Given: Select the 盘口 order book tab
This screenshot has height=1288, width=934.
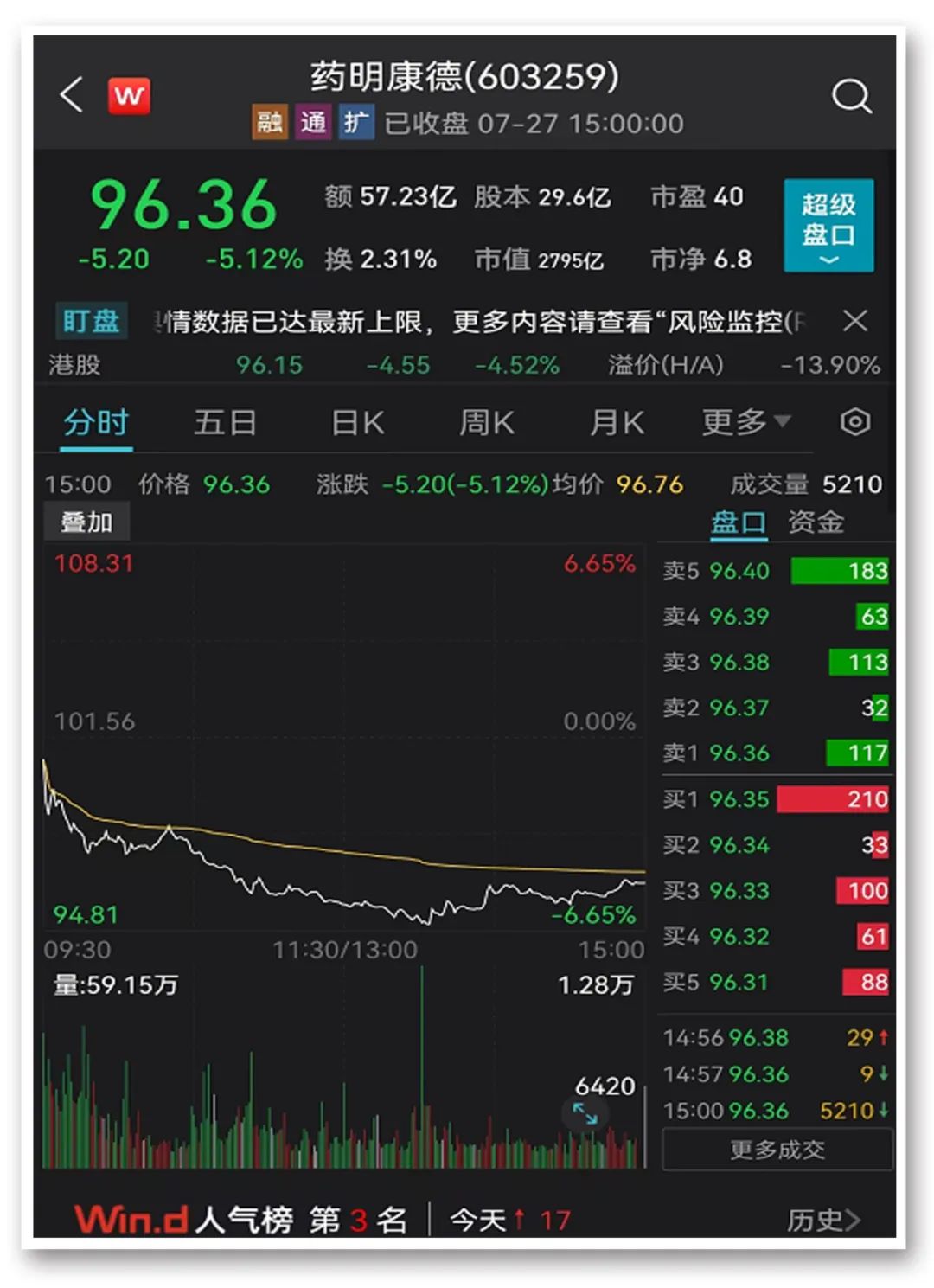Looking at the screenshot, I should (x=739, y=522).
